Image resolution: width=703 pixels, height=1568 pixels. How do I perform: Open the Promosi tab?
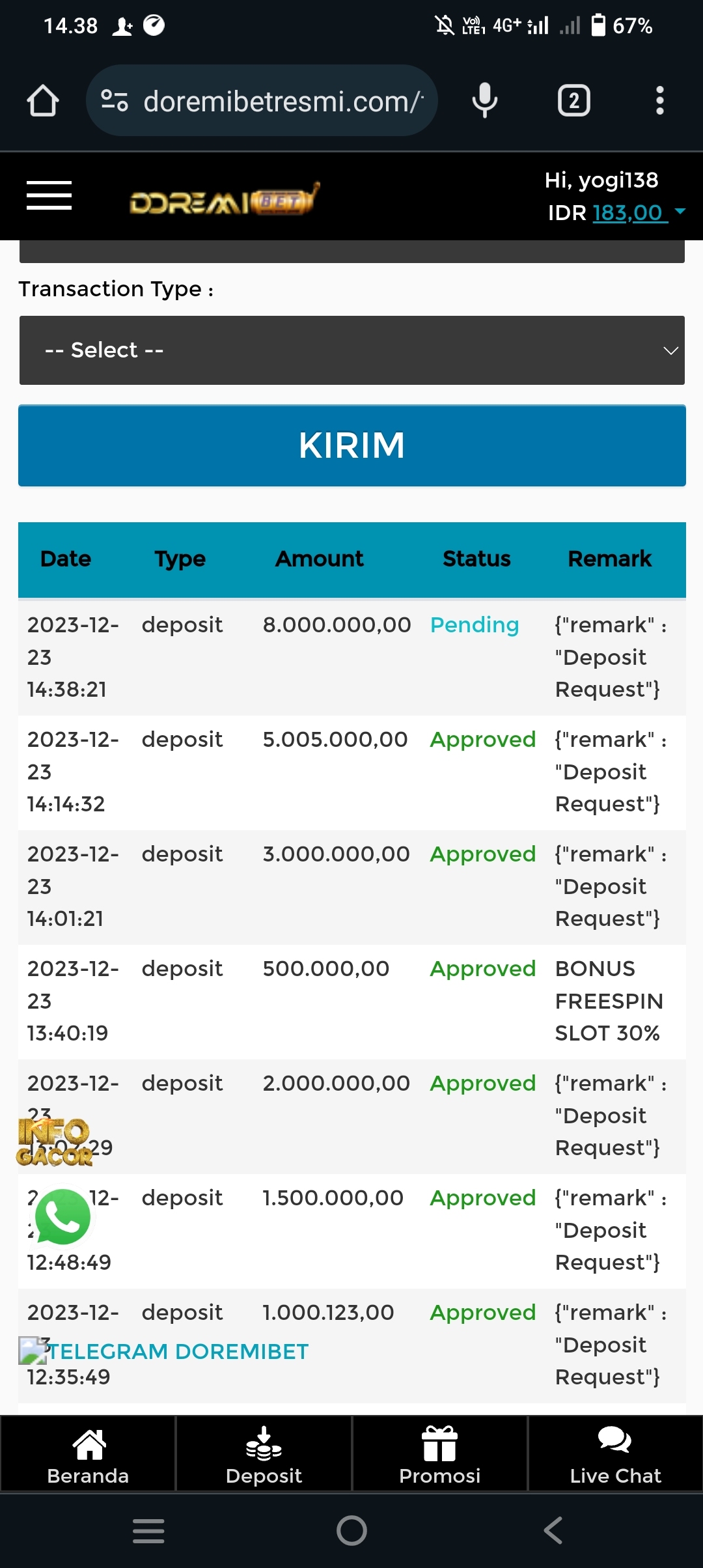pyautogui.click(x=439, y=1453)
